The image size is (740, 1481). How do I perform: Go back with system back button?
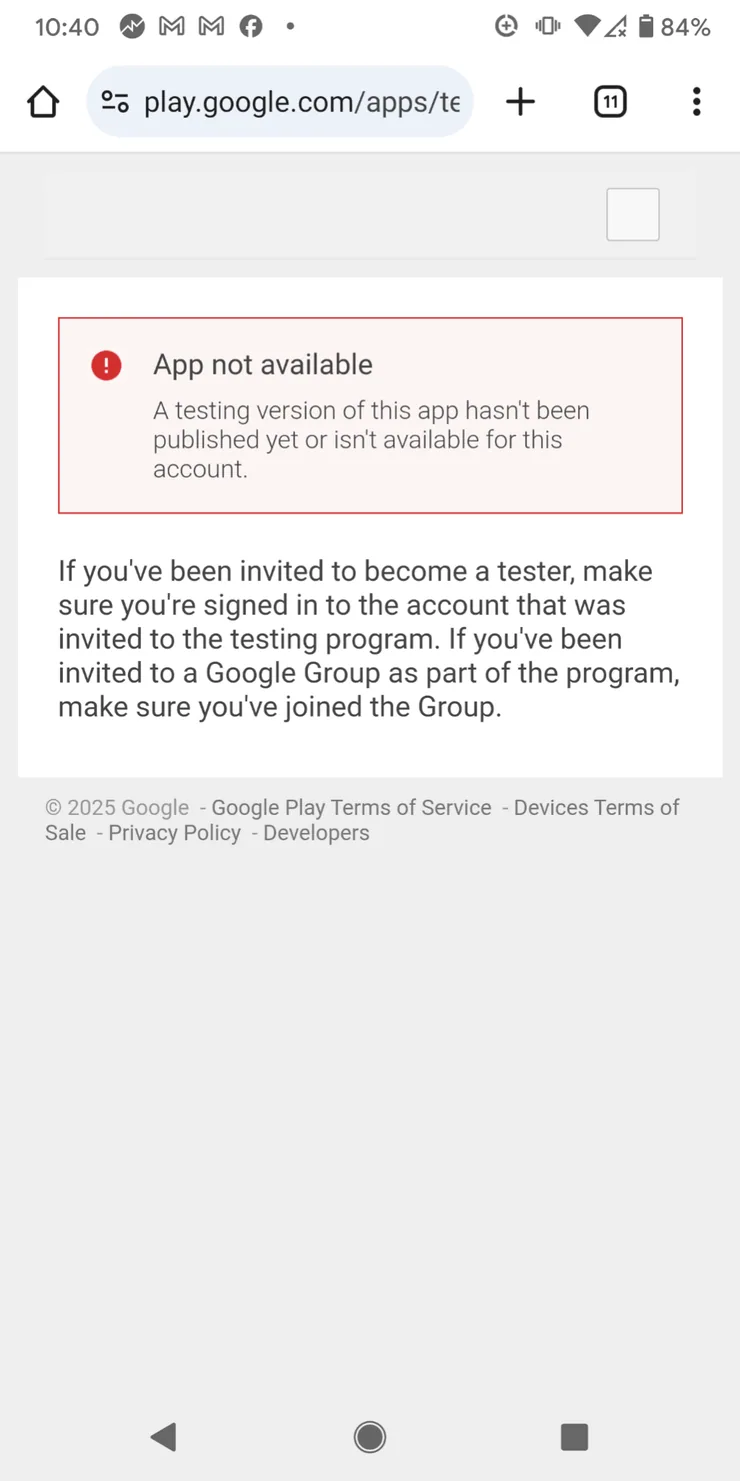click(x=164, y=1437)
